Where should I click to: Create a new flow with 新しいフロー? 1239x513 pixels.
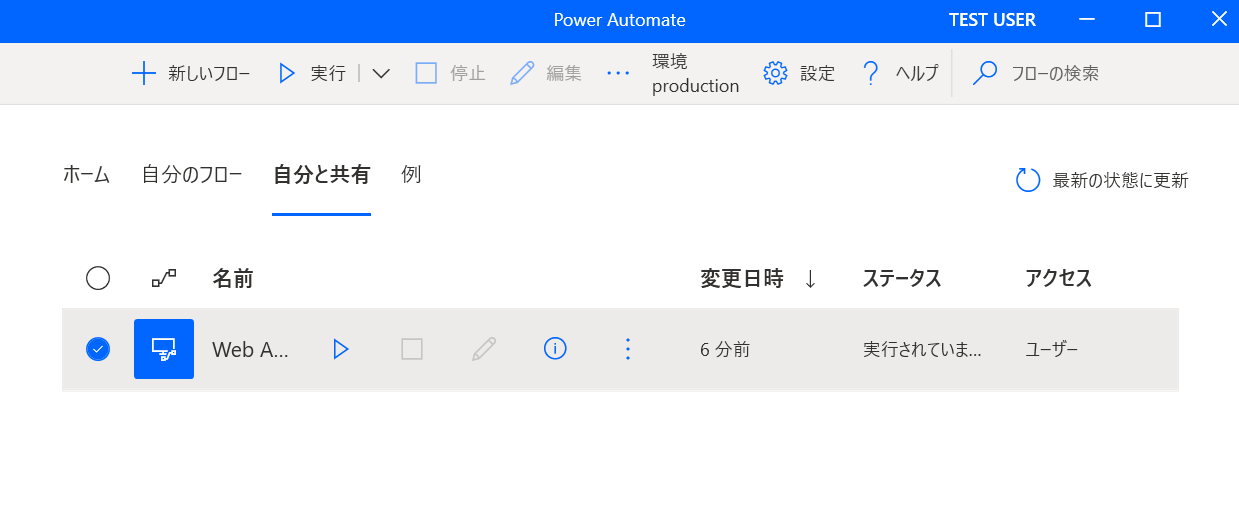coord(190,73)
